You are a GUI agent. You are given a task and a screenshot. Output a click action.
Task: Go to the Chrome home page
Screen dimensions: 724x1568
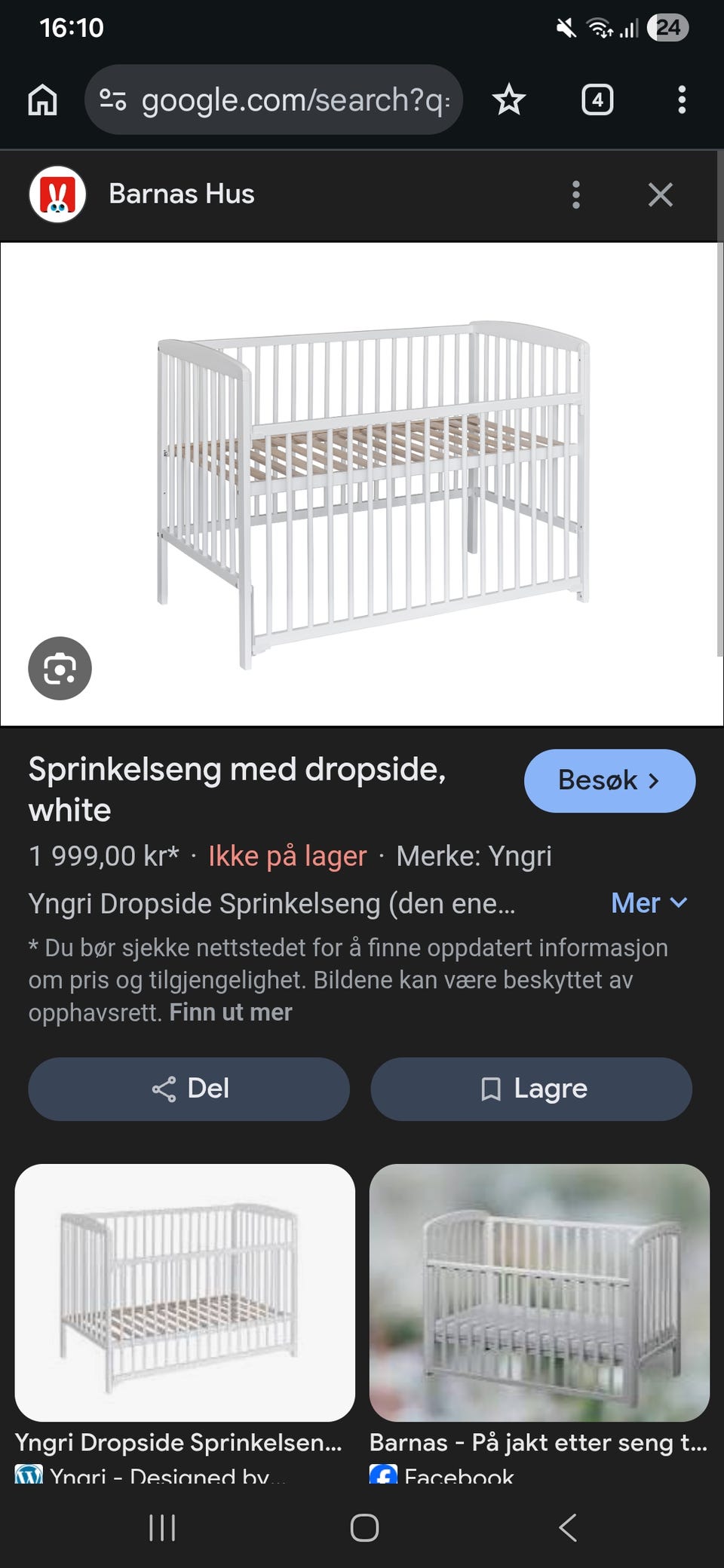click(42, 100)
